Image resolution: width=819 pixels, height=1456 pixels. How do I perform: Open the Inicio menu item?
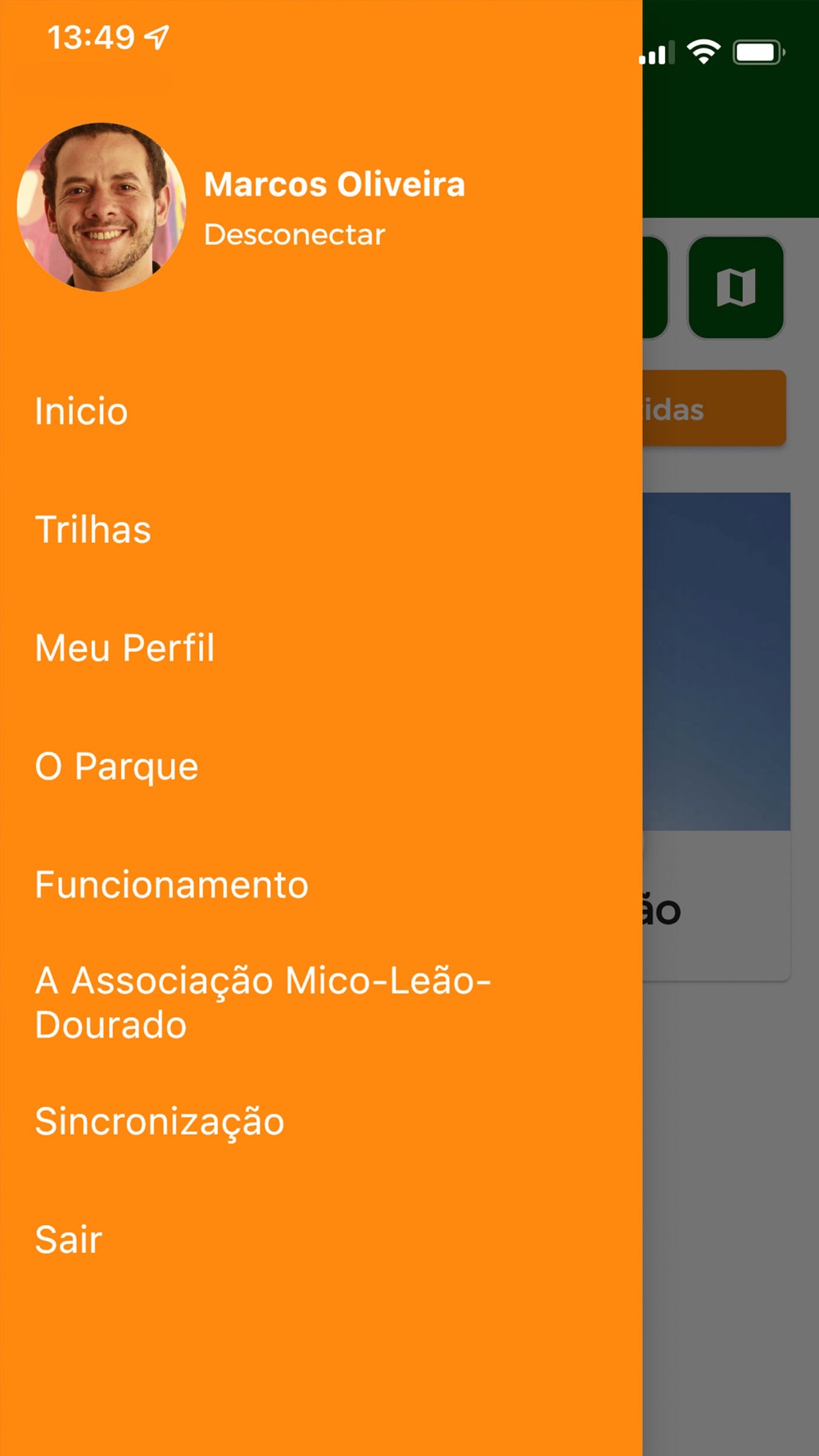tap(81, 411)
